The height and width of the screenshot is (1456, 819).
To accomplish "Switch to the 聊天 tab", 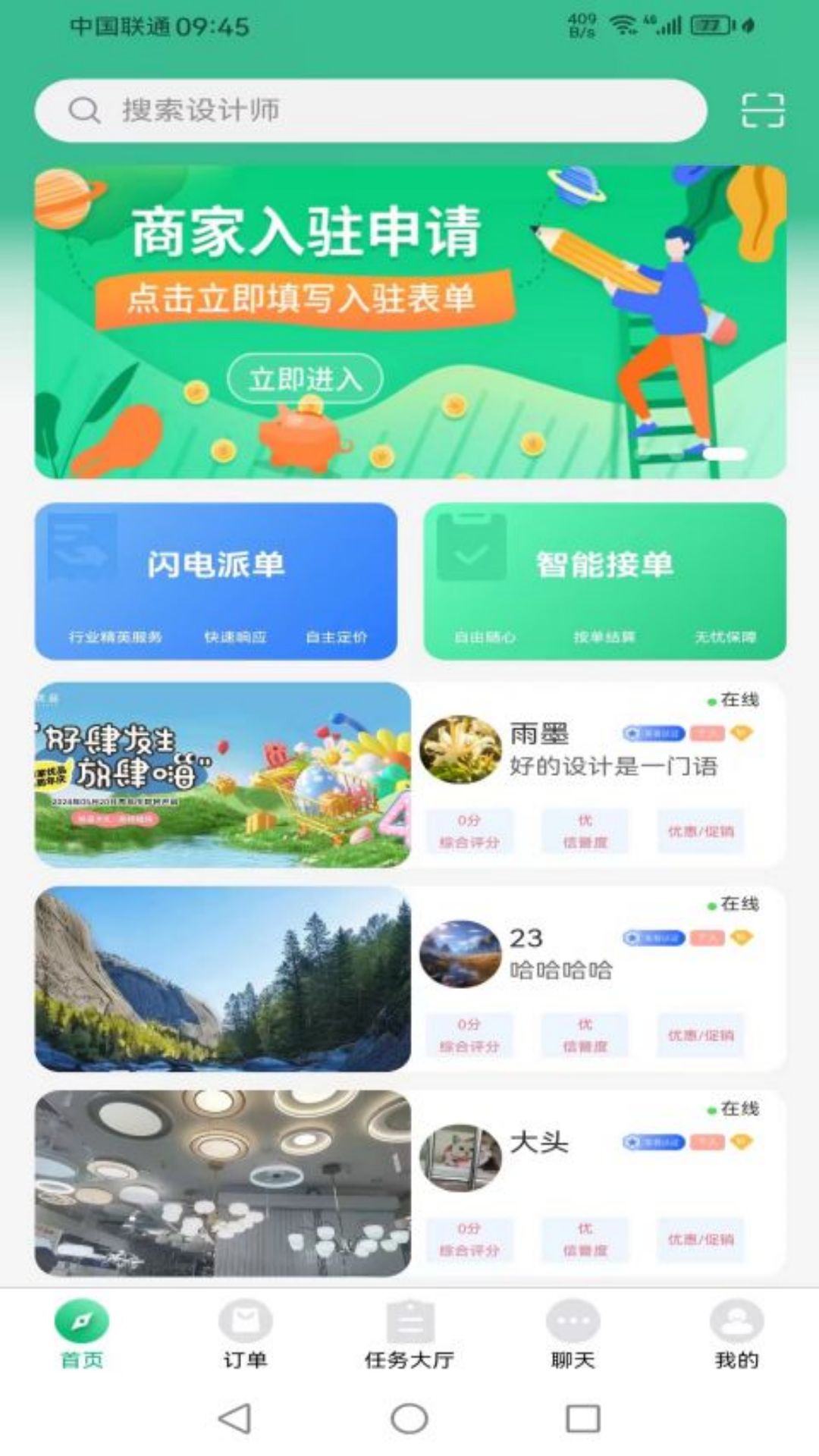I will [573, 1336].
